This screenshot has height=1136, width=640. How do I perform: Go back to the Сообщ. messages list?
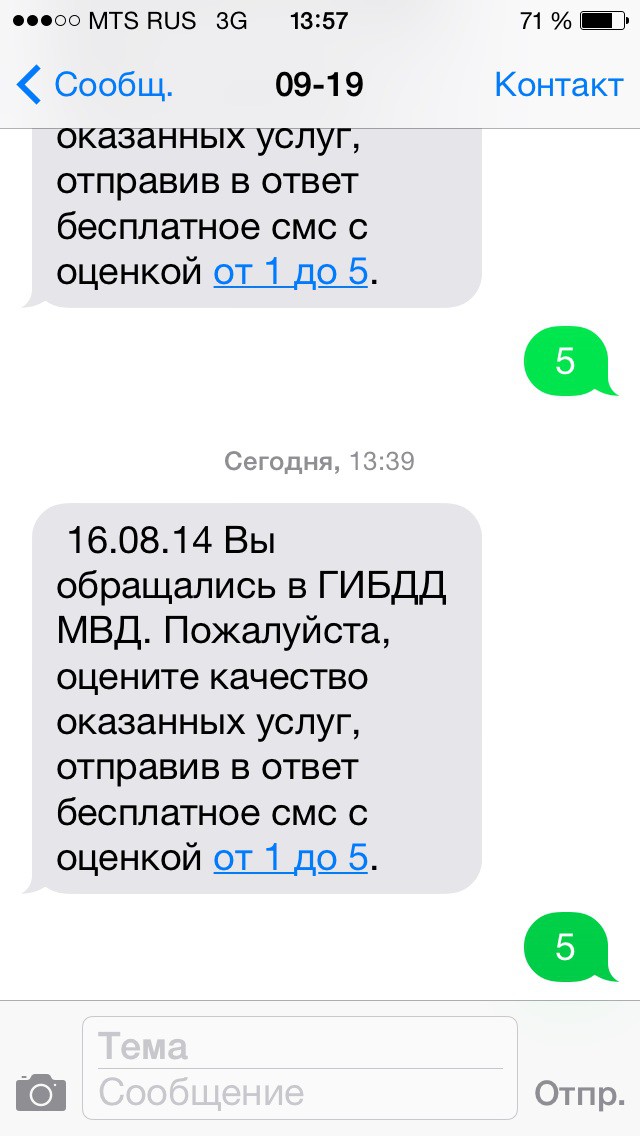pos(95,85)
